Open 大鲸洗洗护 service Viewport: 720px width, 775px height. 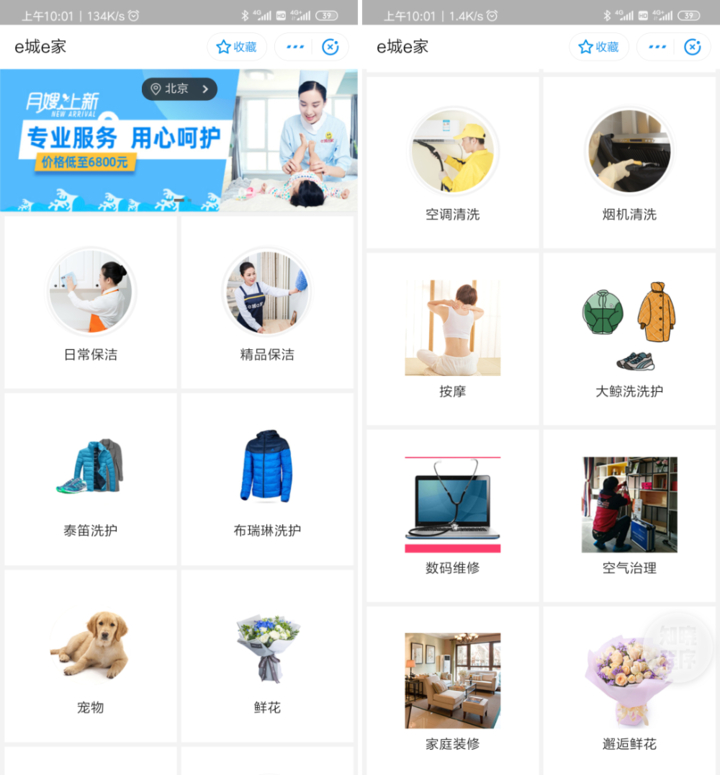click(629, 340)
